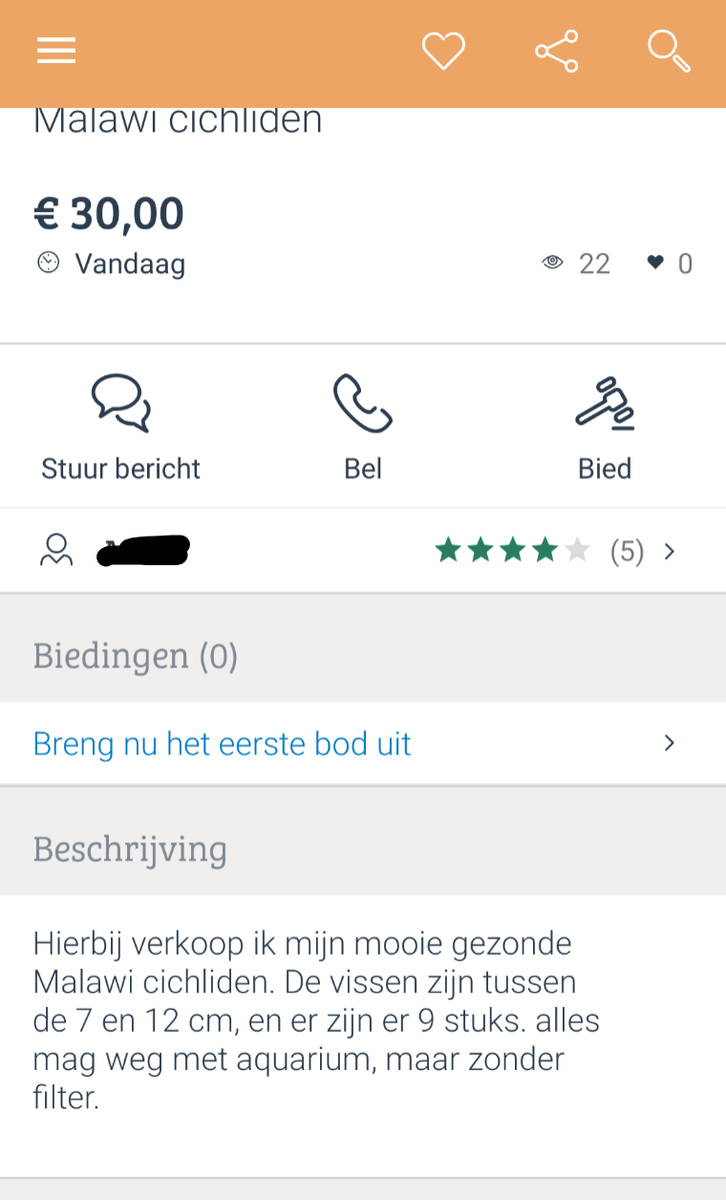Viewport: 726px width, 1200px height.
Task: Save this listing to favorites
Action: point(443,51)
